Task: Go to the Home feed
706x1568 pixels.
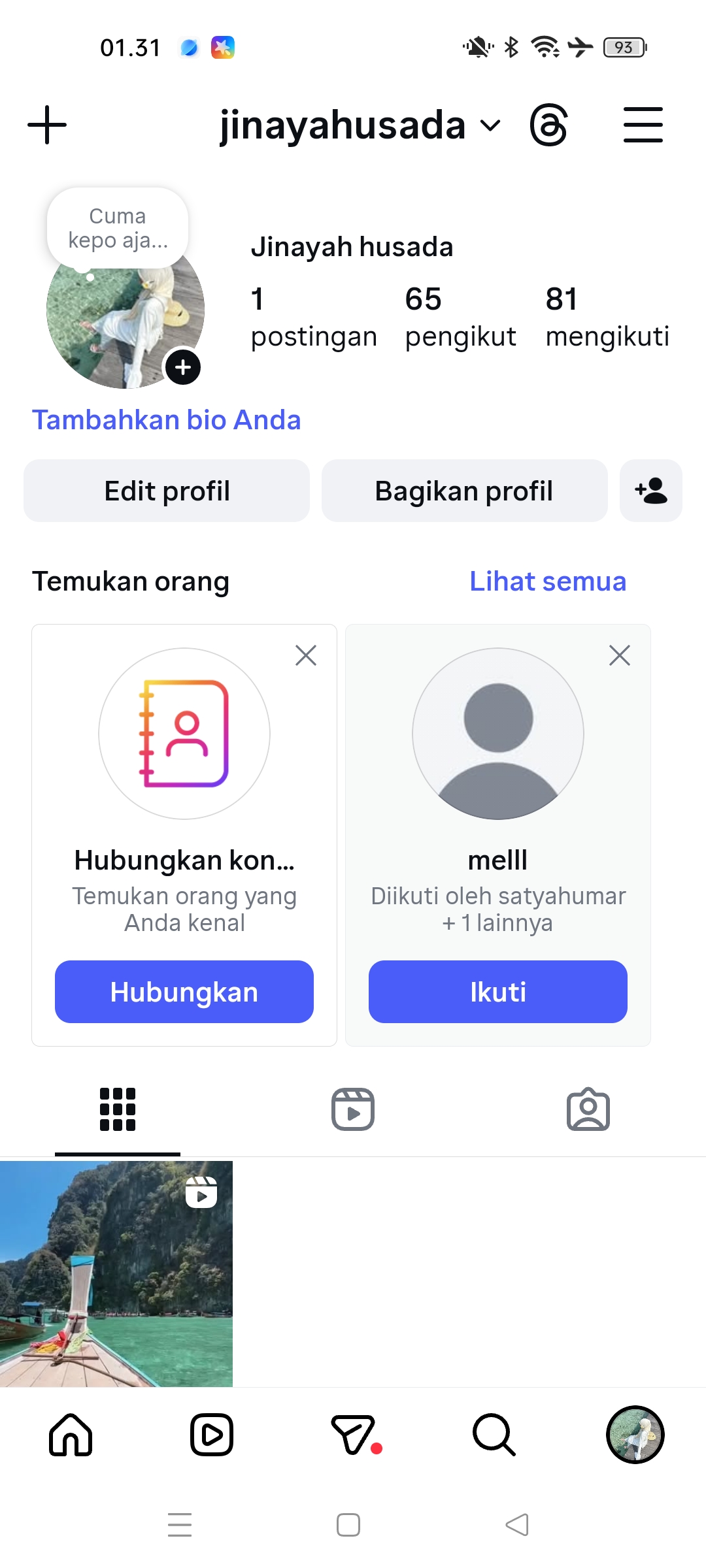Action: point(71,1435)
